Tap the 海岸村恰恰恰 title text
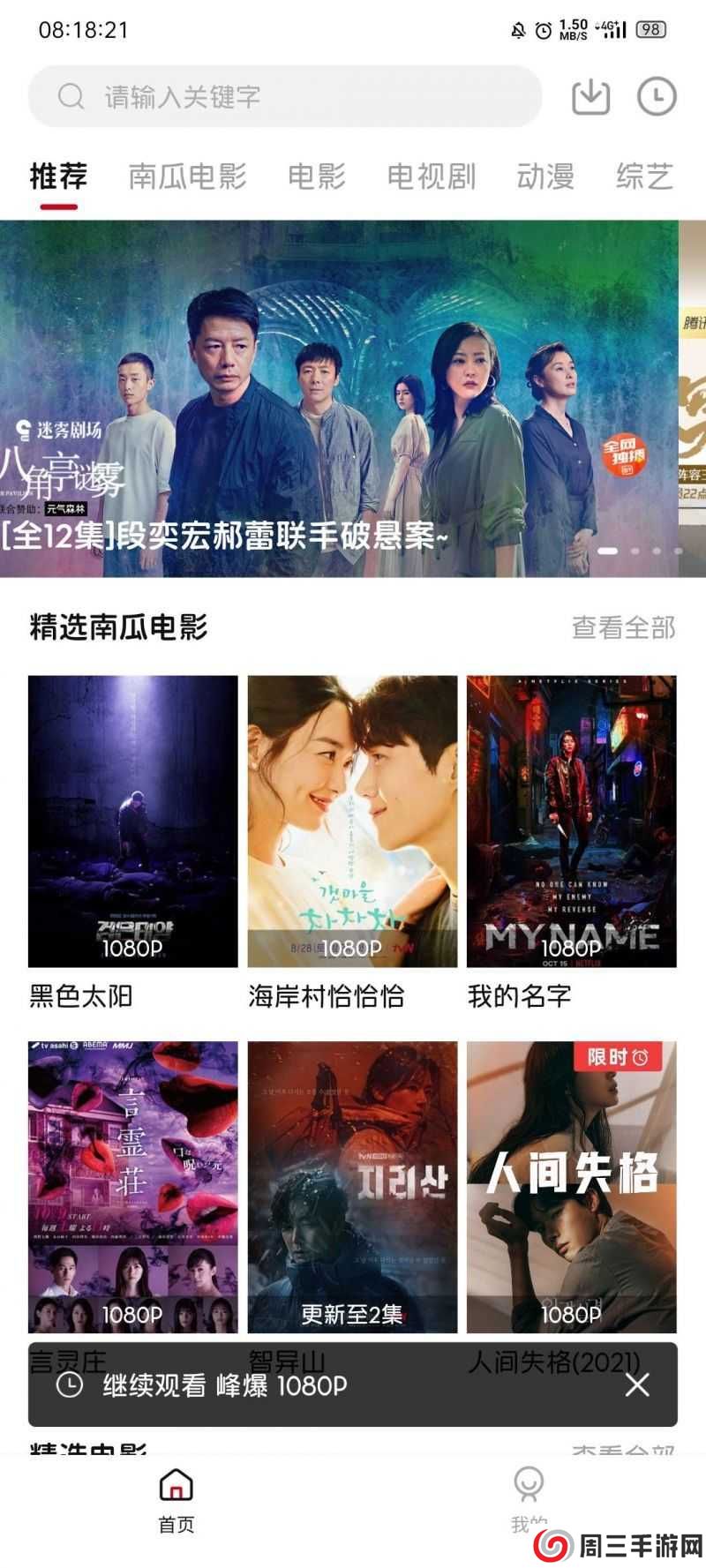 click(327, 998)
